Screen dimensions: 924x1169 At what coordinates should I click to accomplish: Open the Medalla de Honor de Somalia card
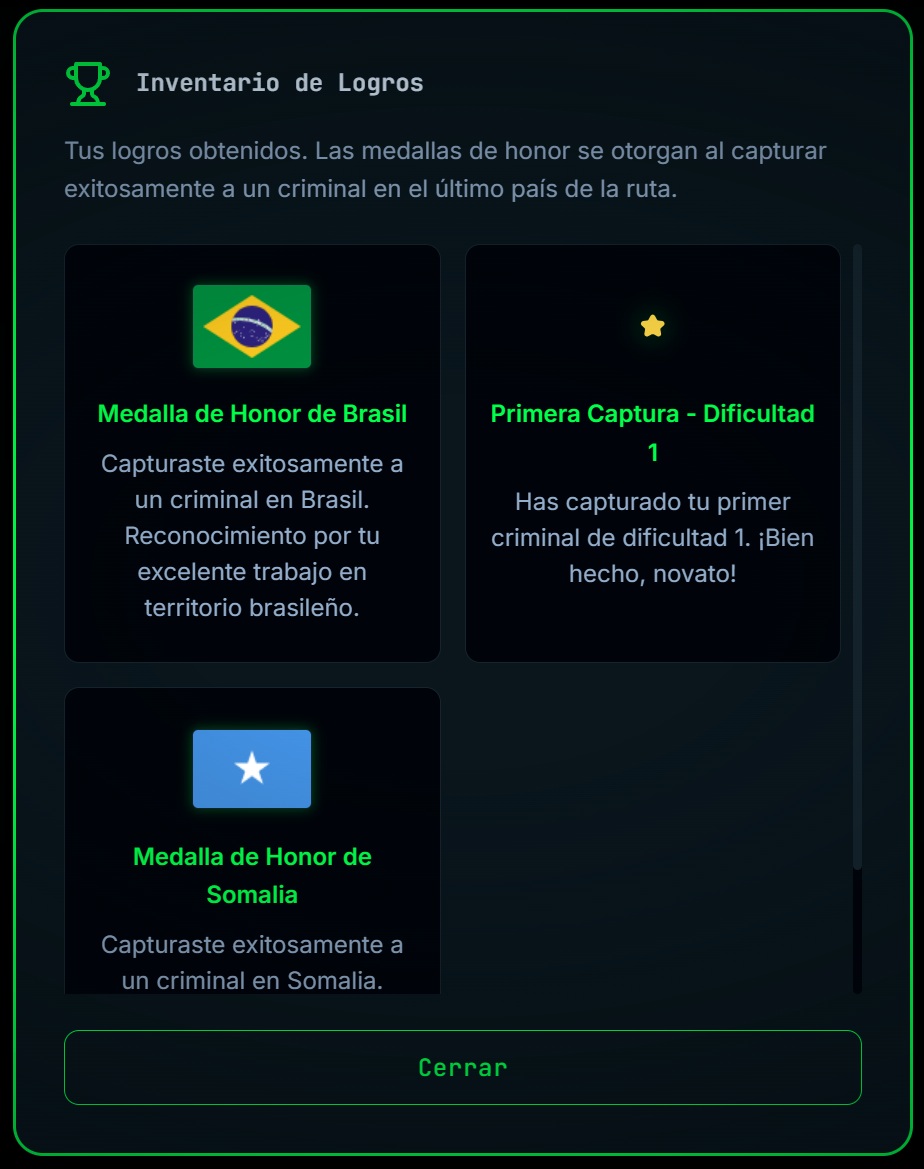point(252,850)
